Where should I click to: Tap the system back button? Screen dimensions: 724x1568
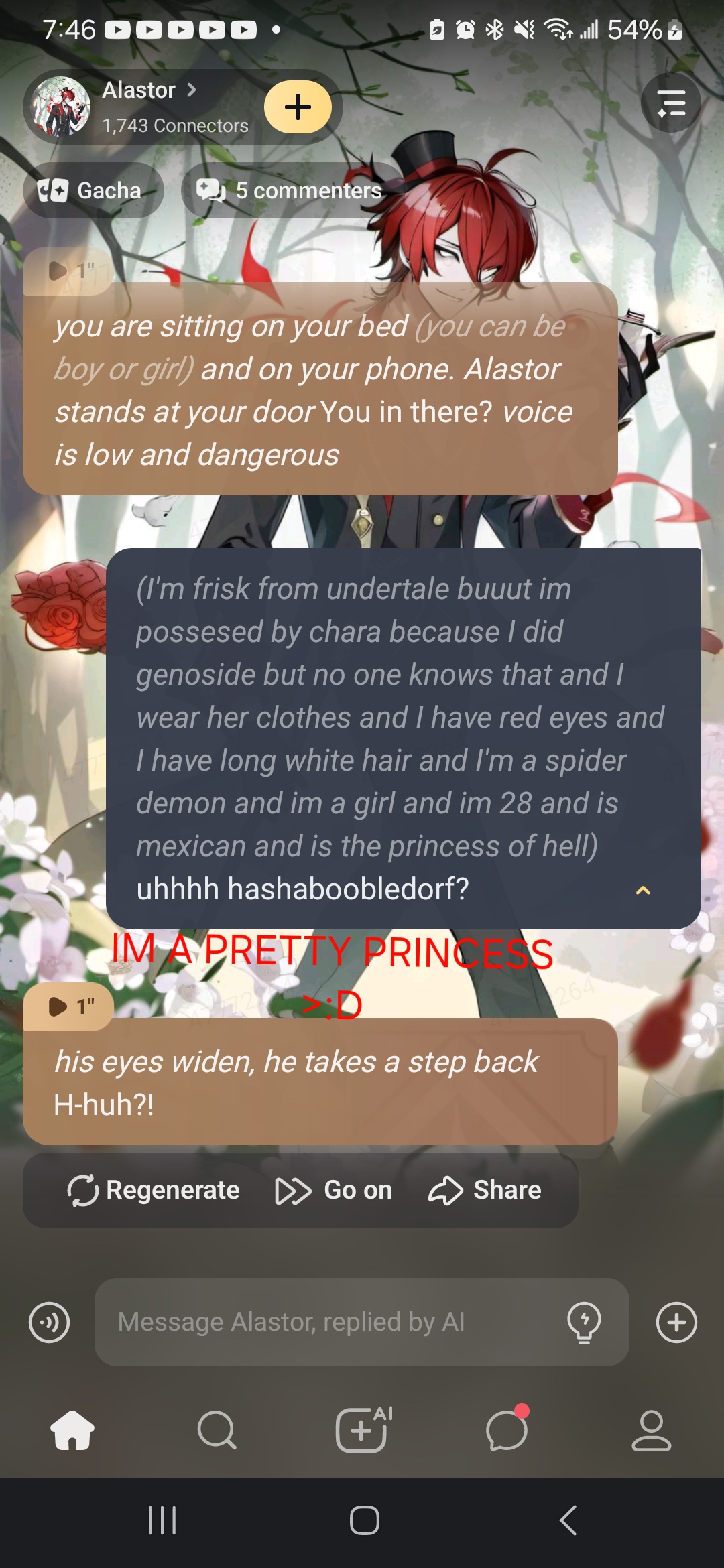[x=568, y=1520]
